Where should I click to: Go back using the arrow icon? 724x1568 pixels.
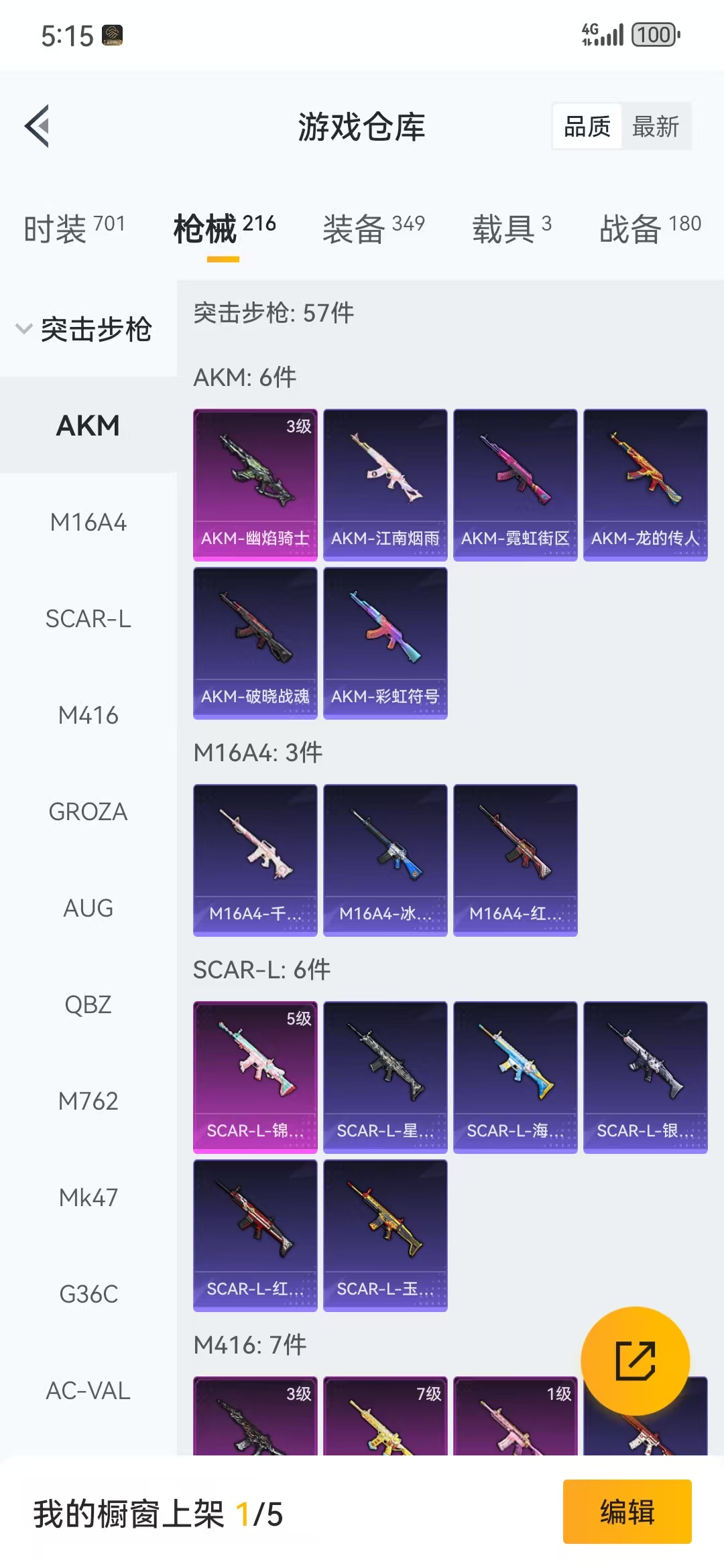click(x=38, y=126)
